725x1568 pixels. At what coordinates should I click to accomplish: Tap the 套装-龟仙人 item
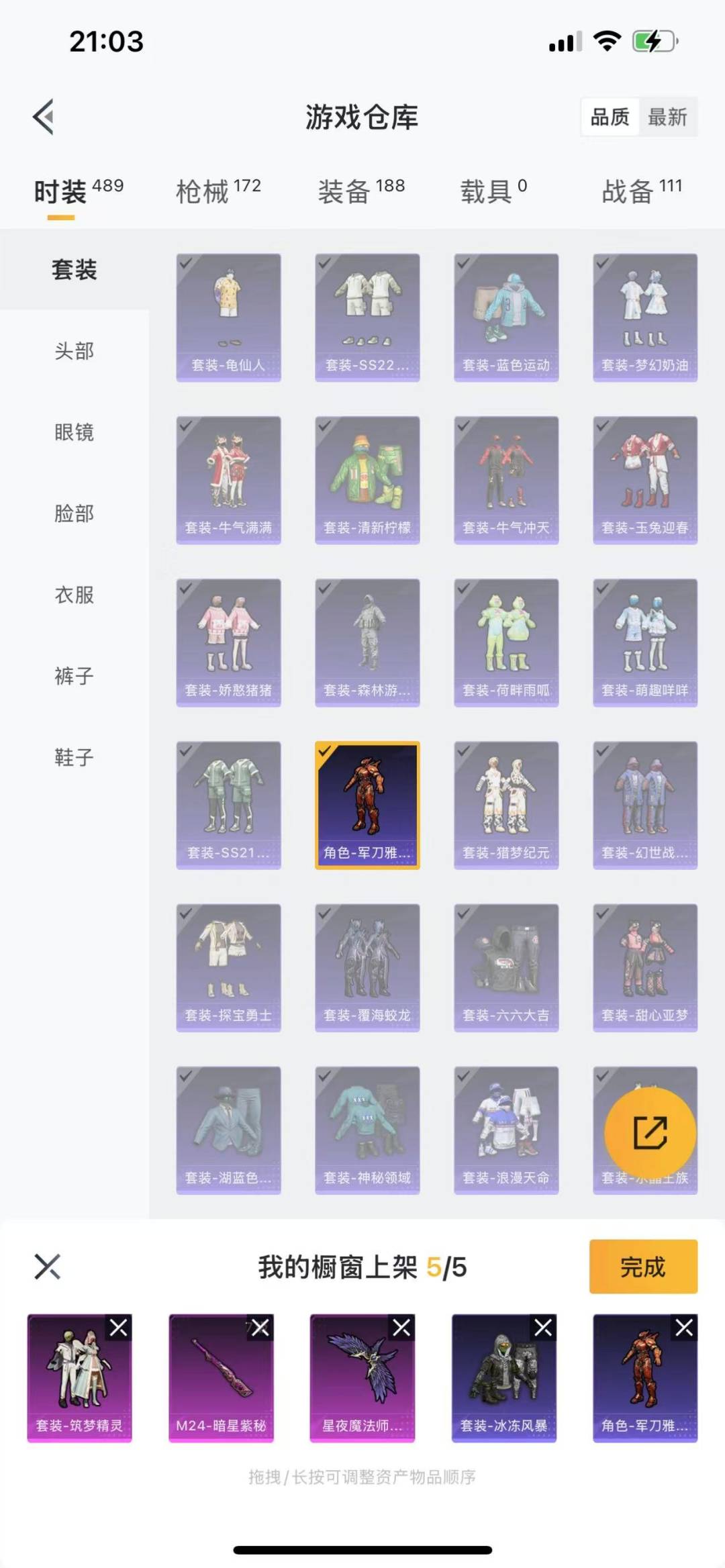(228, 317)
